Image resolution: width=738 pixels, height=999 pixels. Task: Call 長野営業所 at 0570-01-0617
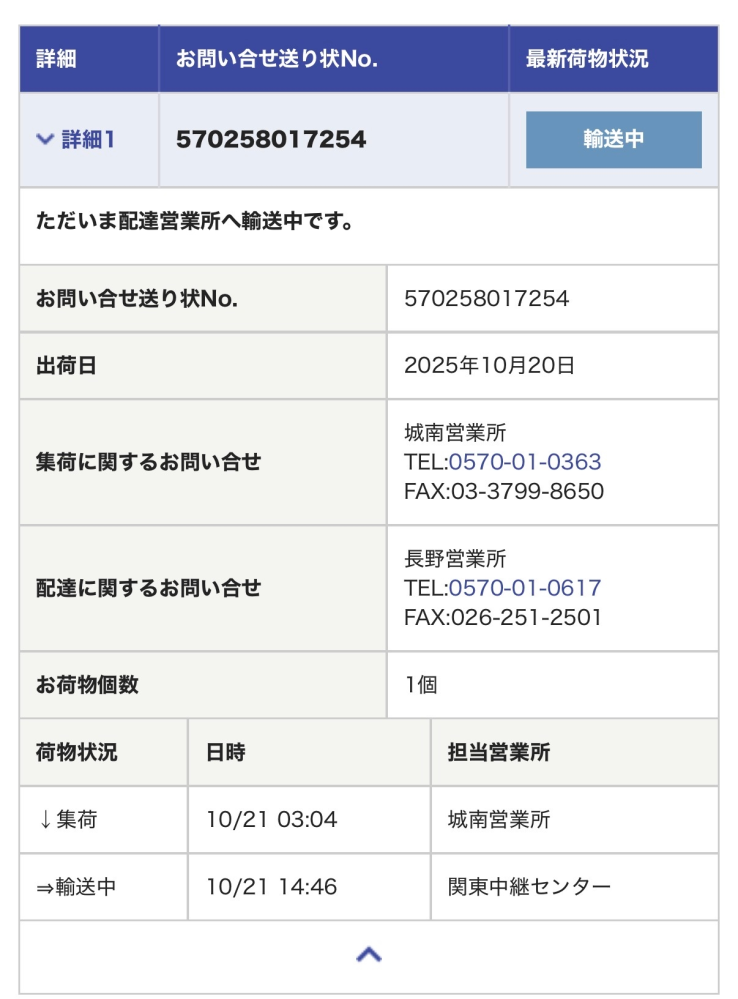click(524, 588)
